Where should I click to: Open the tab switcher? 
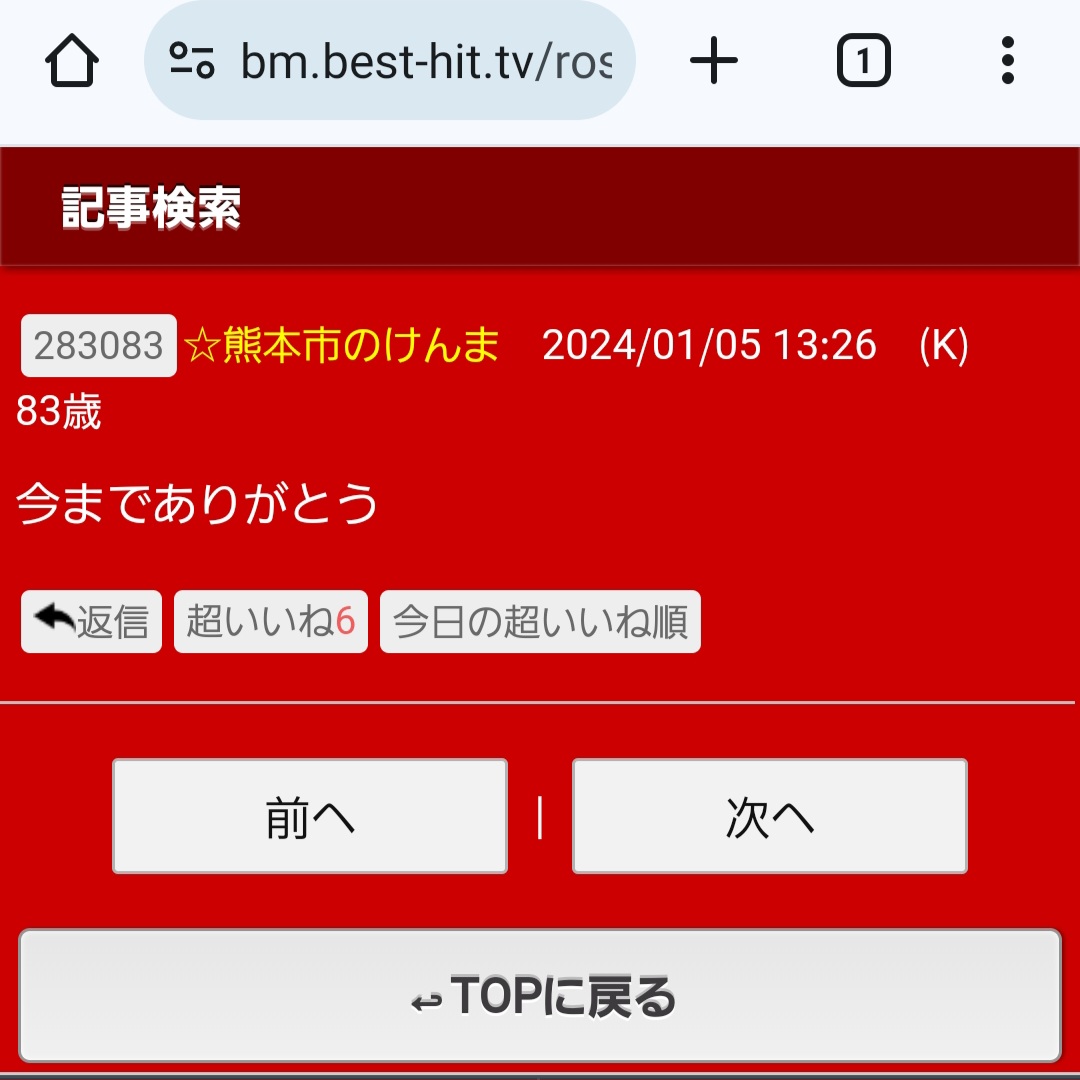pyautogui.click(x=862, y=62)
